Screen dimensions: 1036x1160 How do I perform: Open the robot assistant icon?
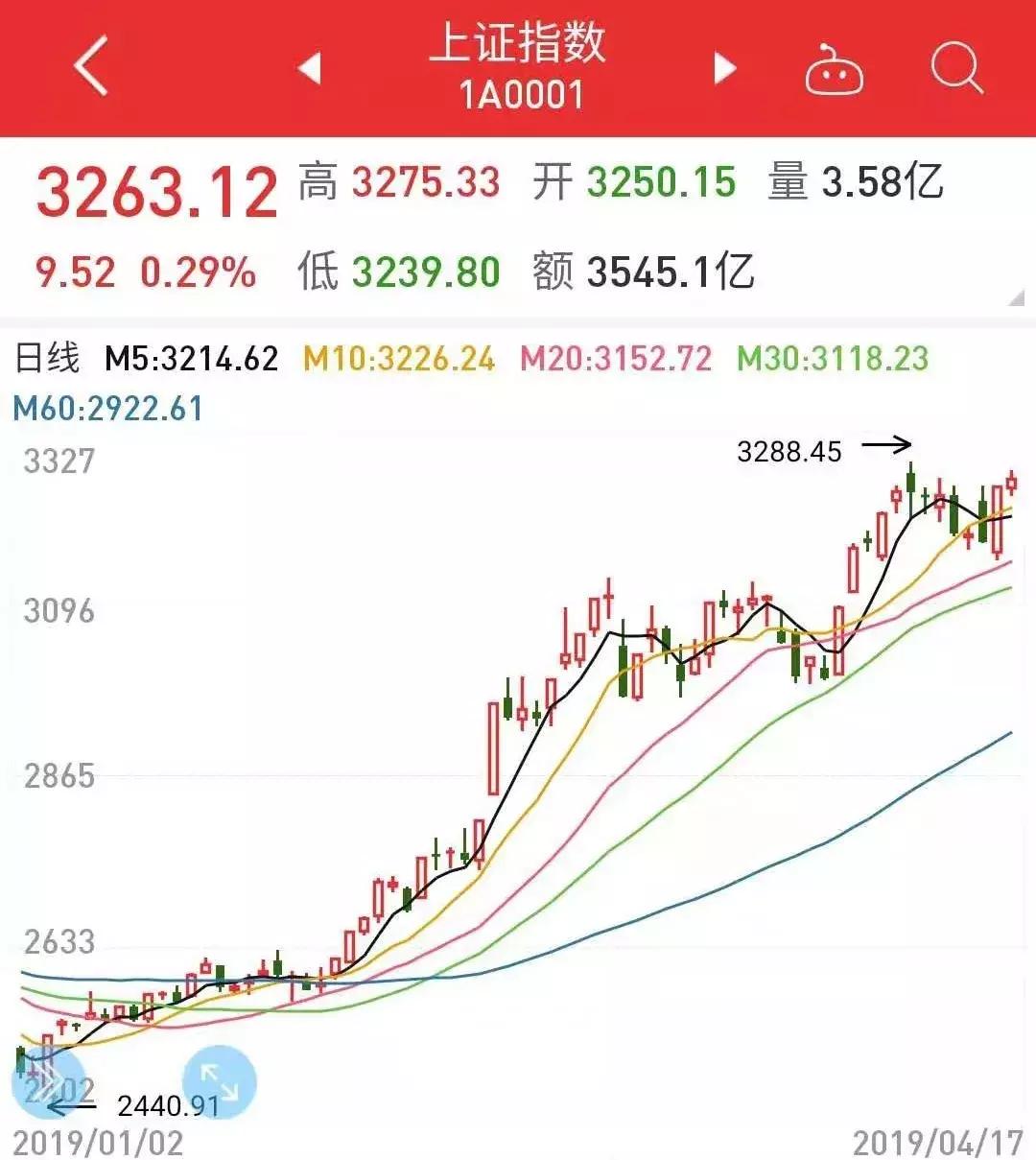[x=834, y=68]
